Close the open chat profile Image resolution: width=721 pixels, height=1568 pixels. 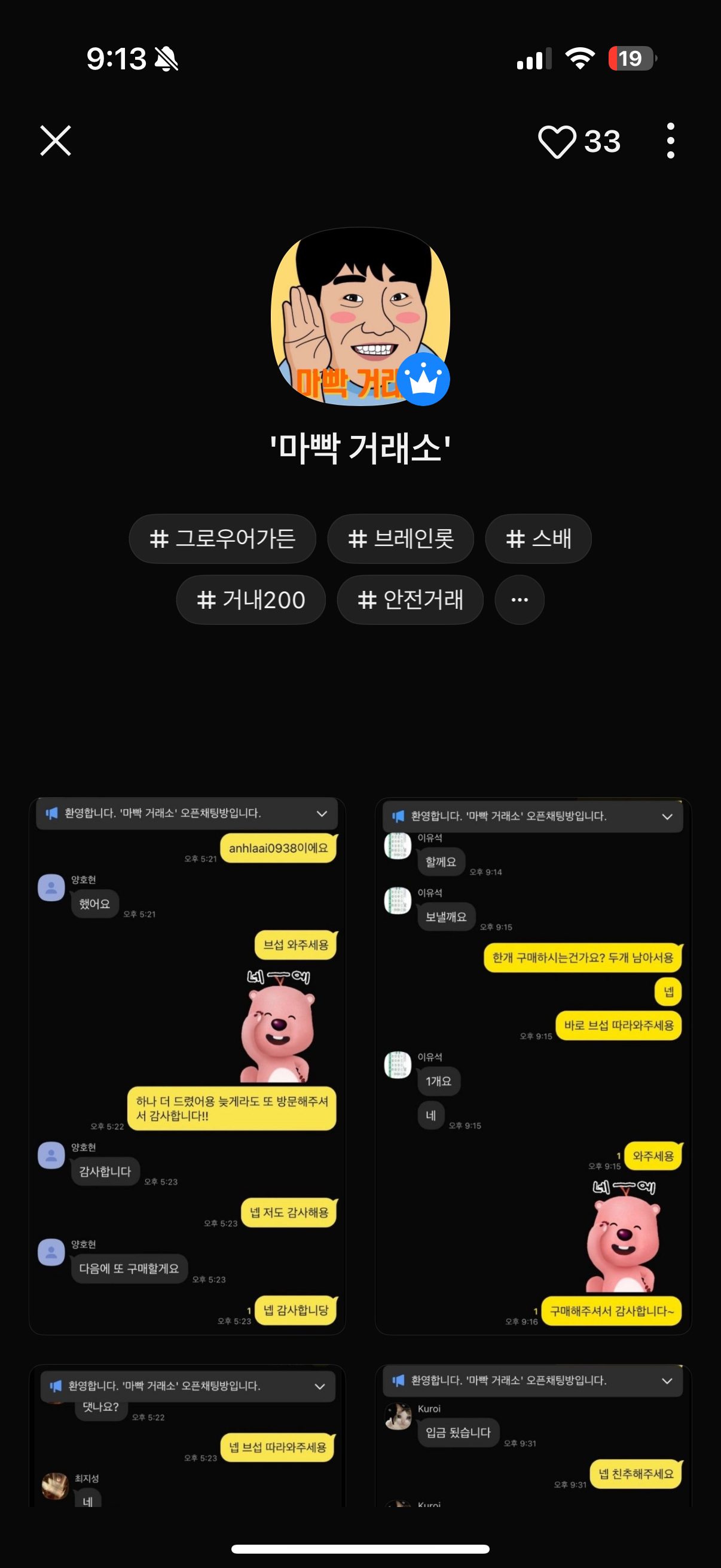56,141
